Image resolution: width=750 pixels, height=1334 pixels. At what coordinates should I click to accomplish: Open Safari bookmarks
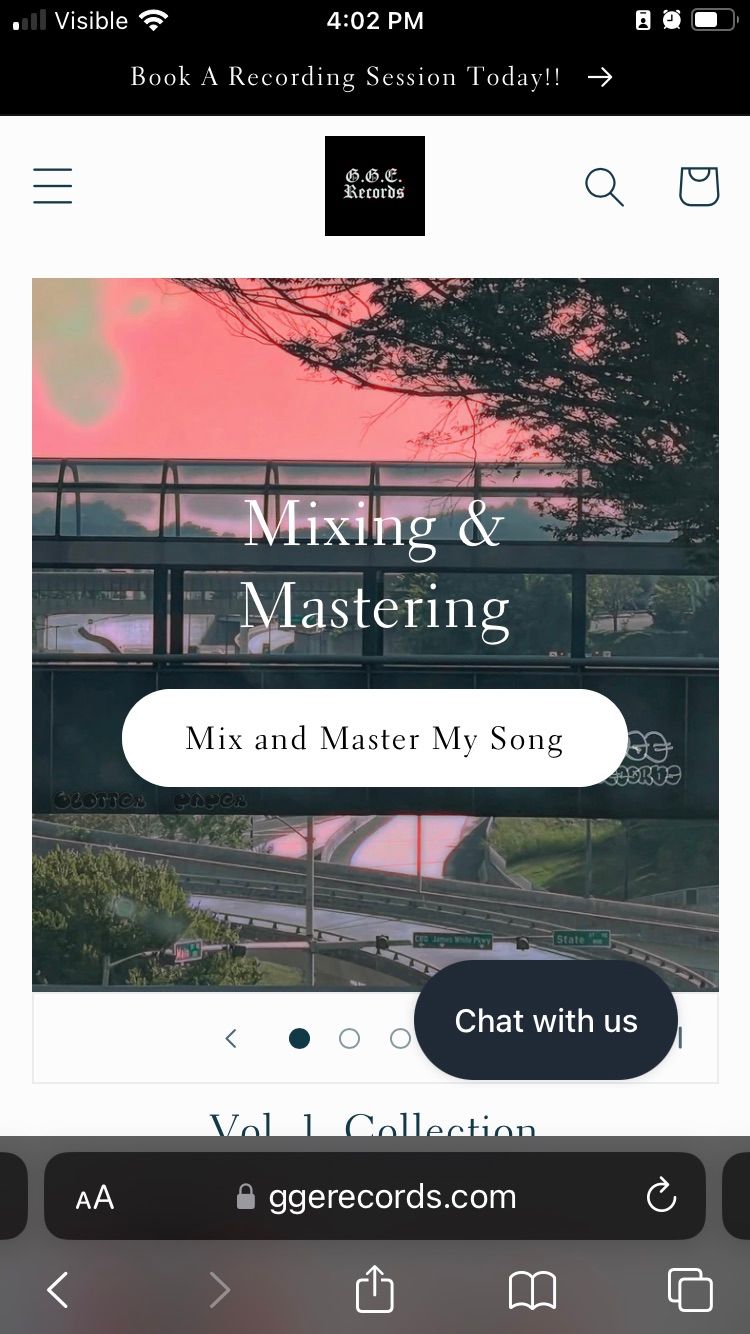[532, 1290]
